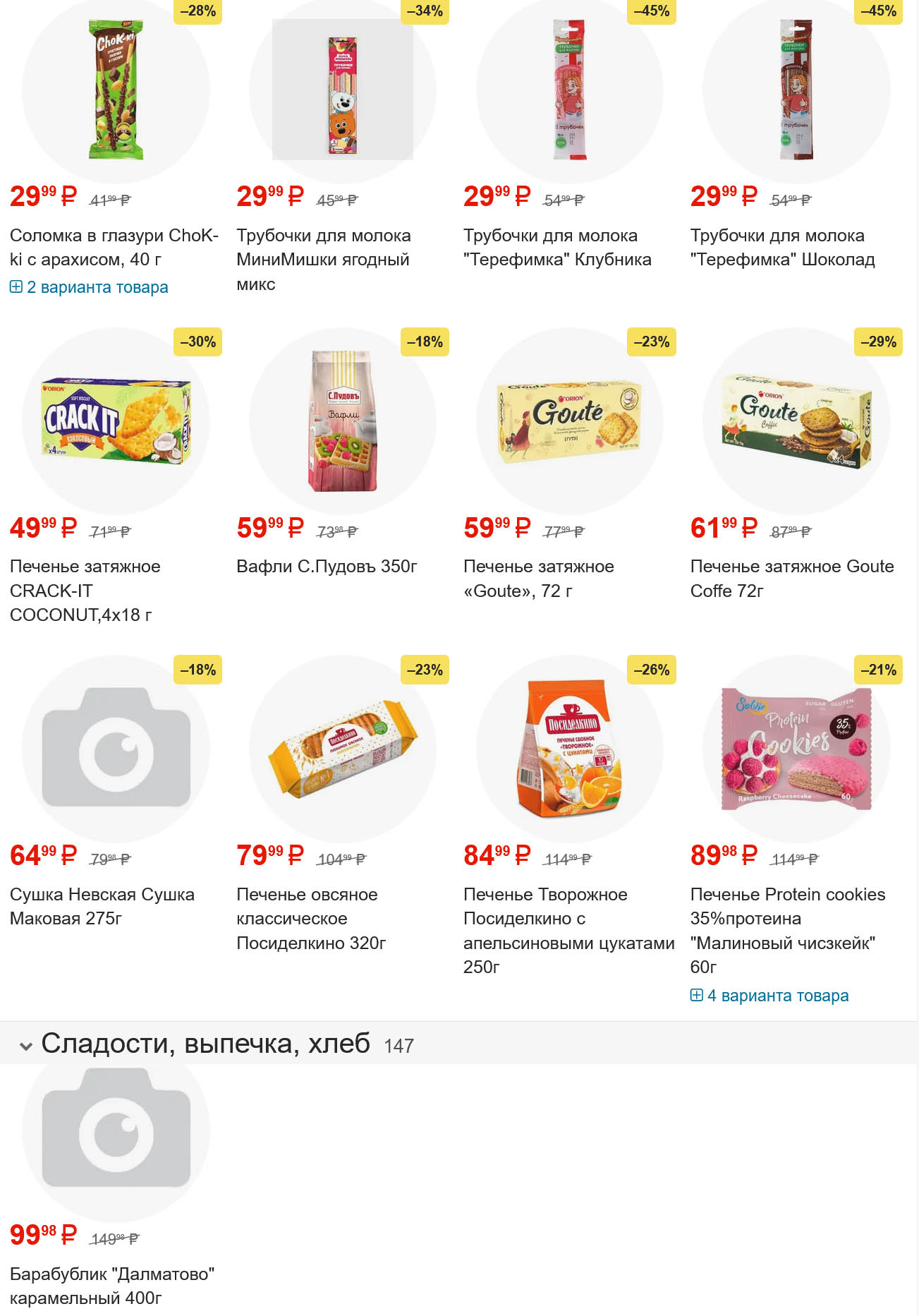The image size is (919, 1316).
Task: Open Печенье овсяное классическое Посиделкино 320г
Action: [310, 918]
